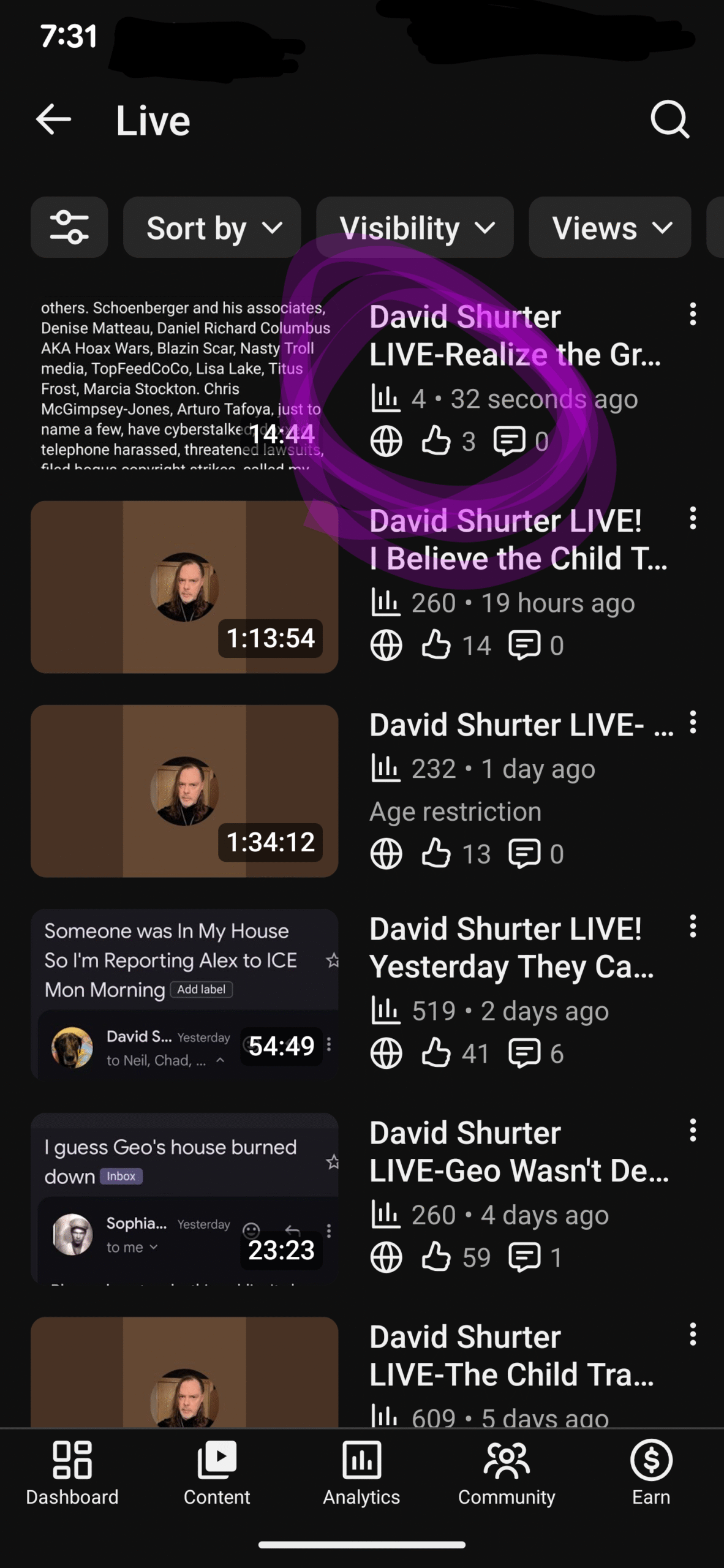This screenshot has width=724, height=1568.
Task: Switch to the Analytics tab
Action: pyautogui.click(x=361, y=1471)
